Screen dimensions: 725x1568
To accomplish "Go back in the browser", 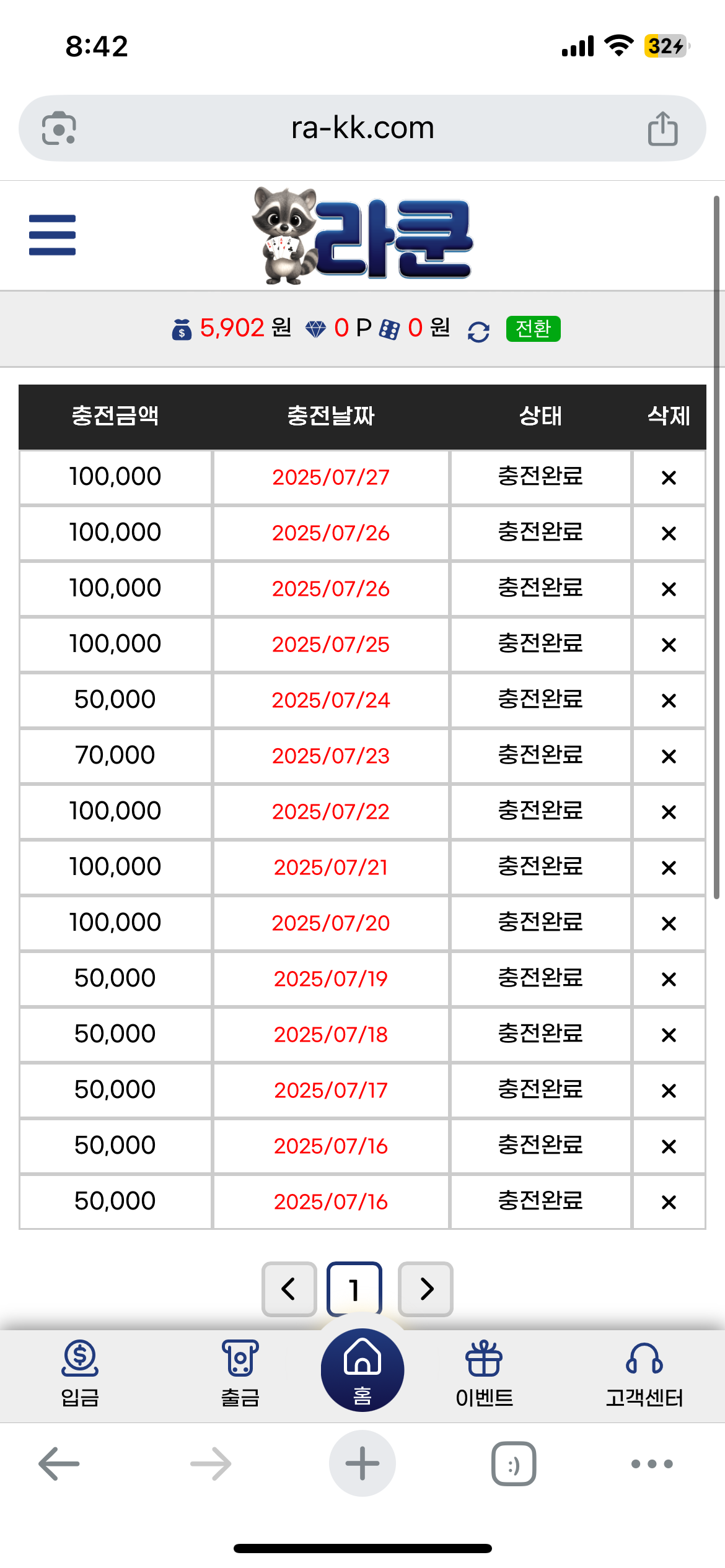I will (x=59, y=1464).
